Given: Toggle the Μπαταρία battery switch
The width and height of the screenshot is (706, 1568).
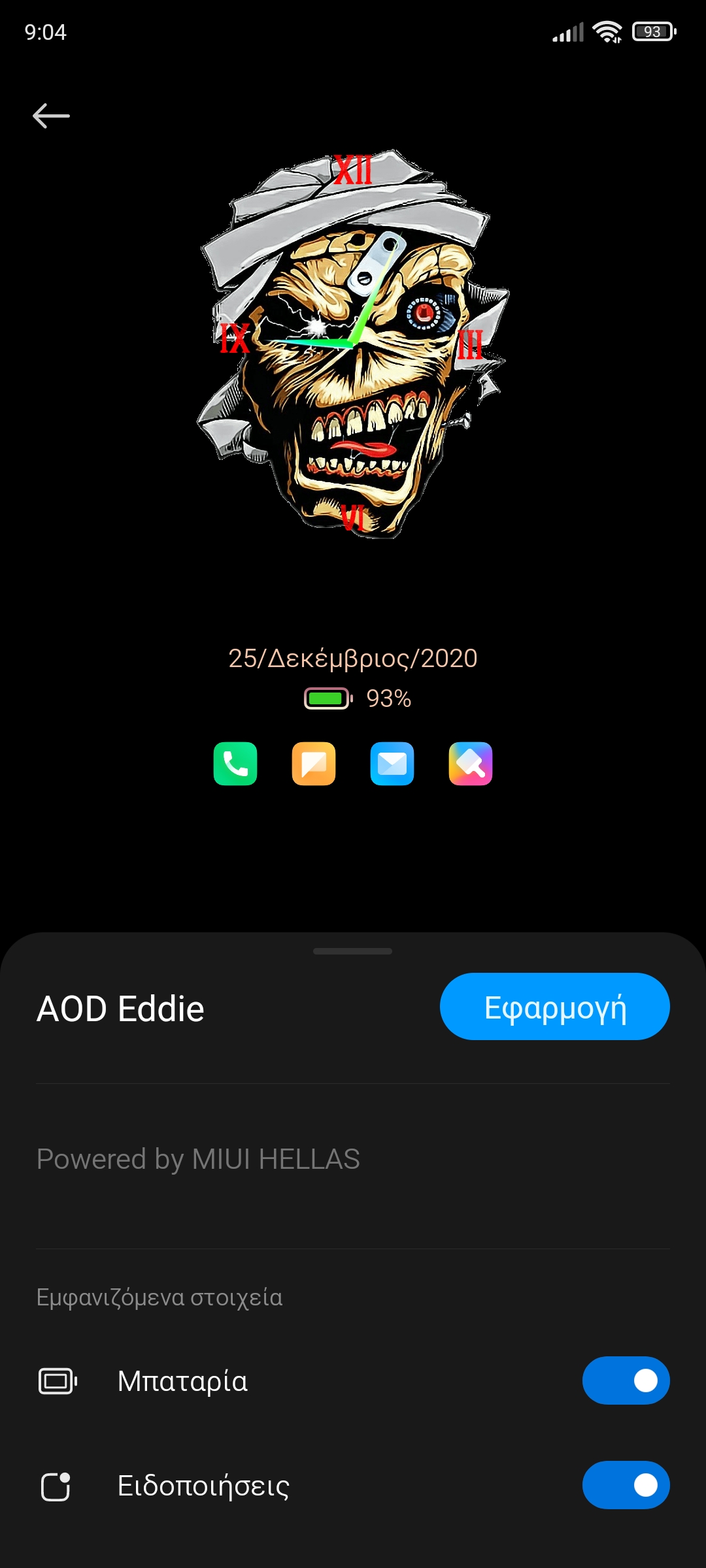Looking at the screenshot, I should pos(626,1380).
